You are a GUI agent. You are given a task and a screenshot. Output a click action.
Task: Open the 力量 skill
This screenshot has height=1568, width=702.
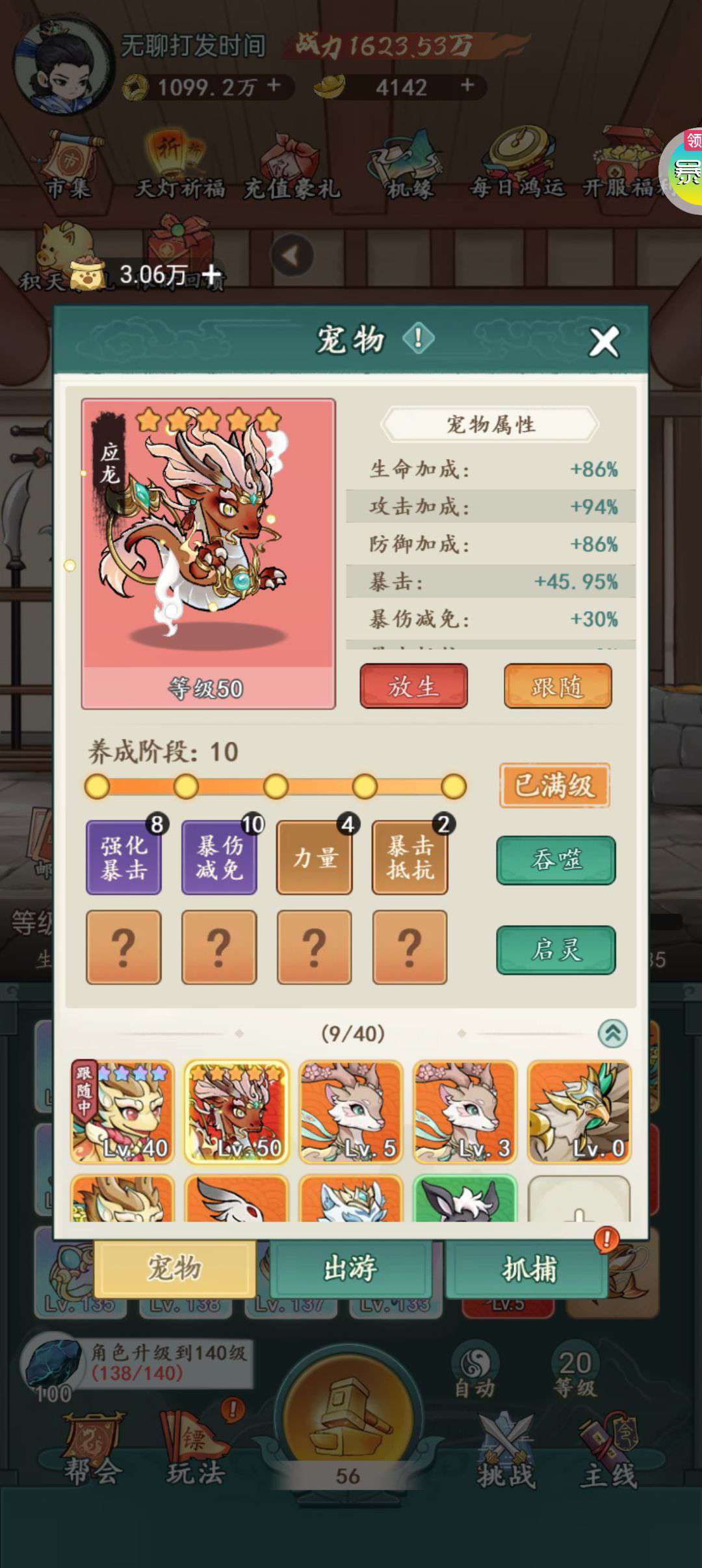315,857
